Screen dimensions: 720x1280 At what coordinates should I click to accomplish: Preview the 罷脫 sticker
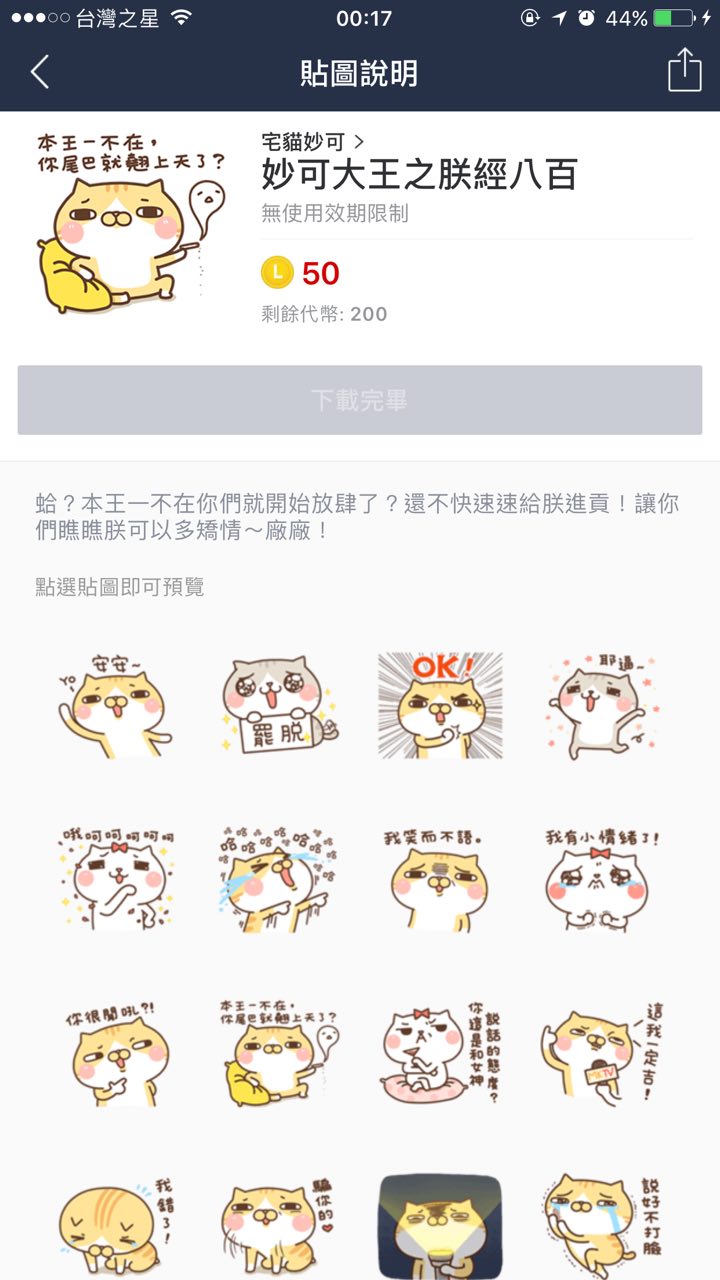(x=279, y=705)
